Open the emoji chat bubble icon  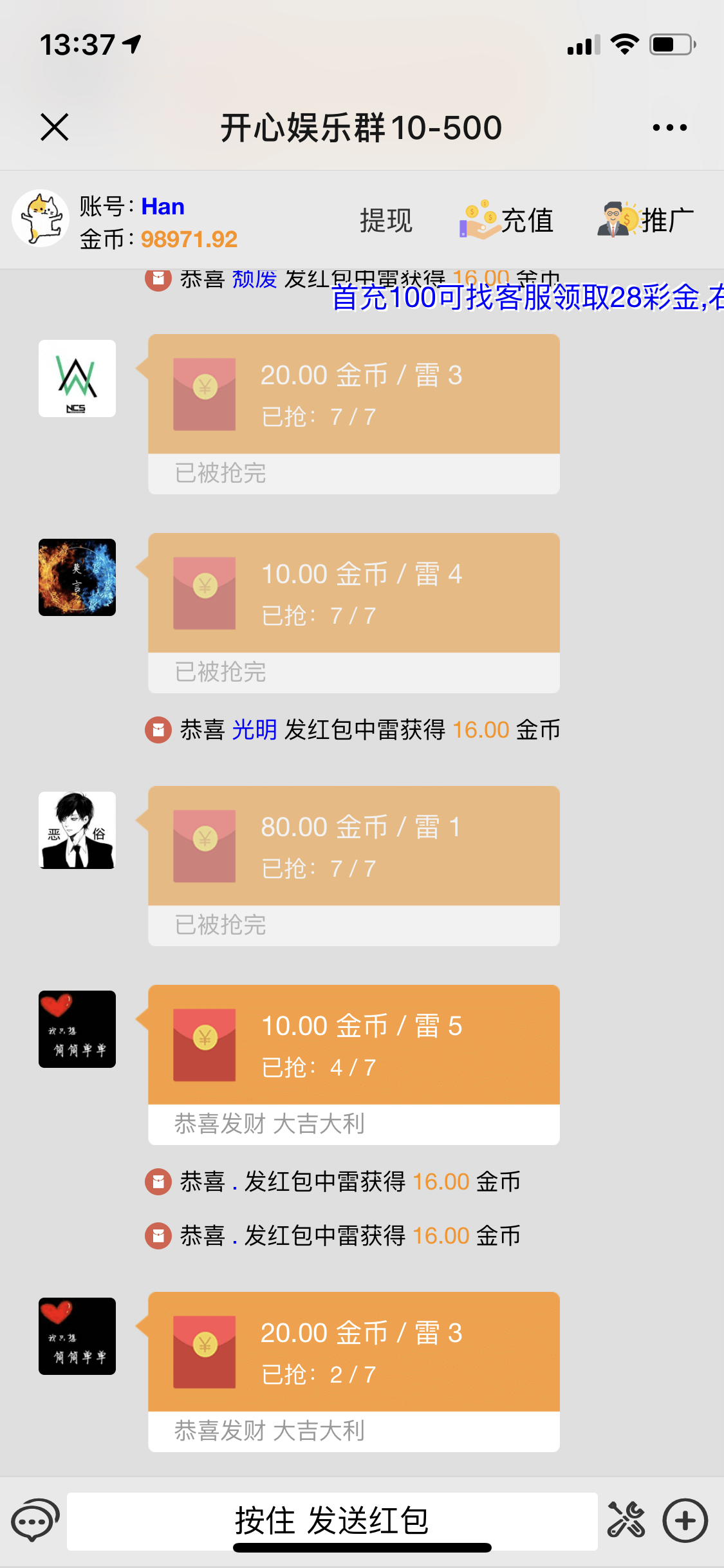tap(35, 1519)
